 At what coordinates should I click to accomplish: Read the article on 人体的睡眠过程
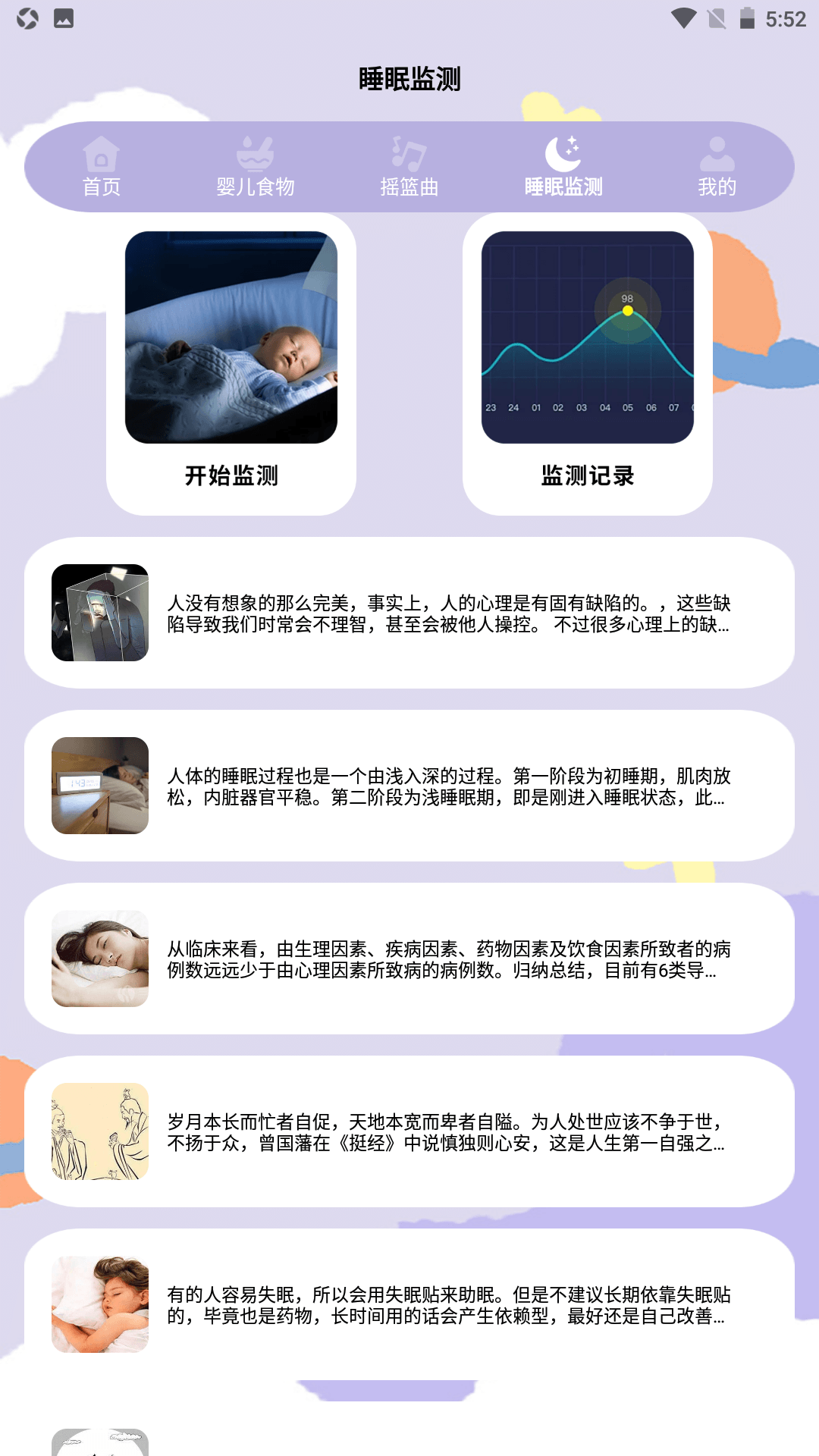pos(409,786)
